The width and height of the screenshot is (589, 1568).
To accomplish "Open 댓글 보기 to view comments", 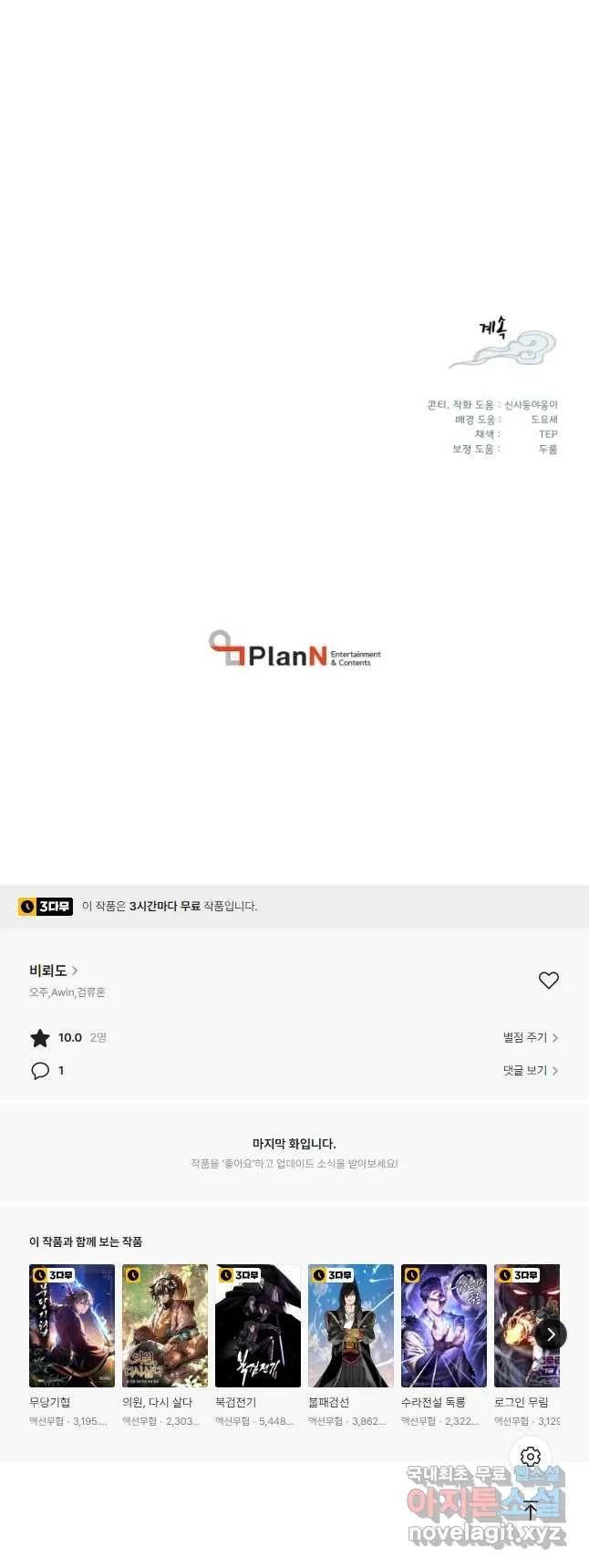I will [530, 1070].
